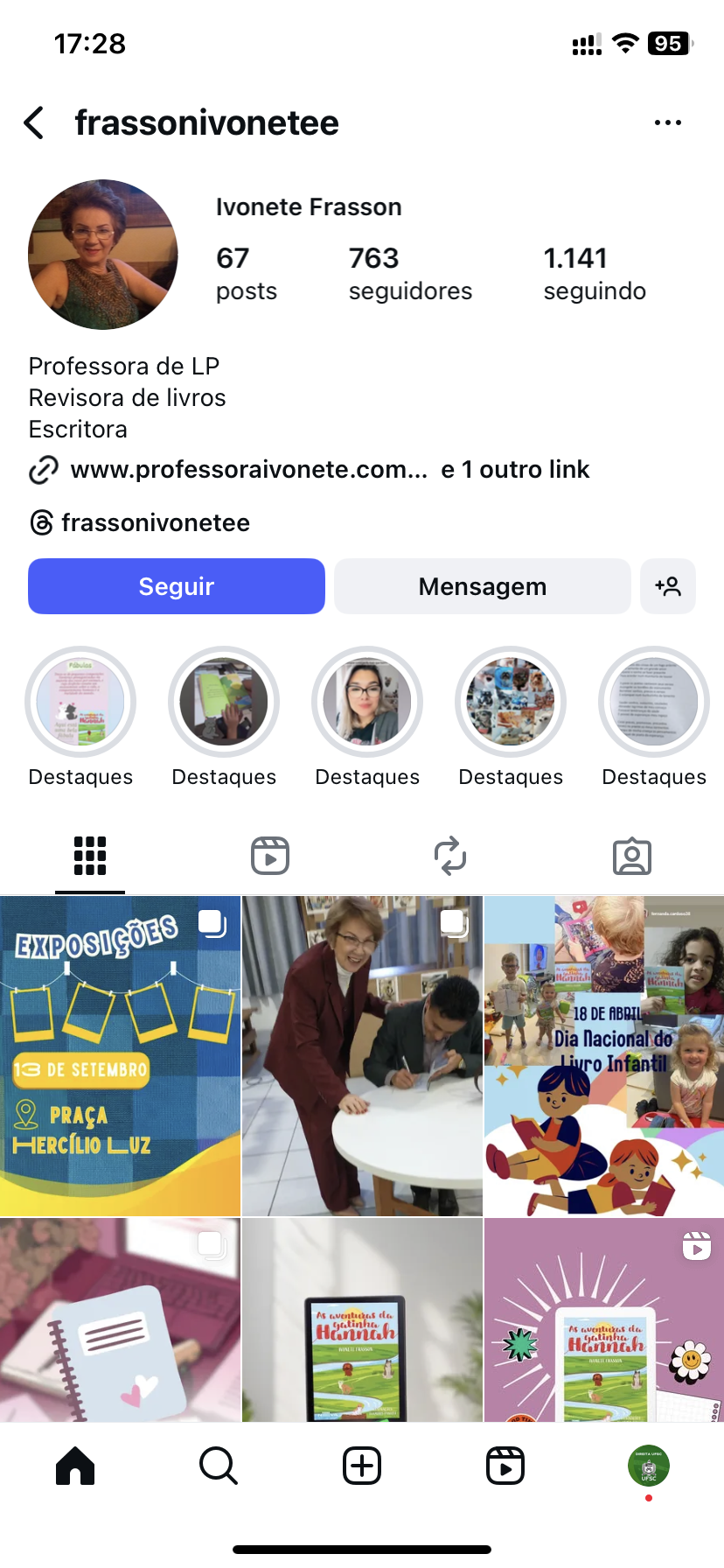
Task: Show suggested accounts with add-person button
Action: click(668, 586)
